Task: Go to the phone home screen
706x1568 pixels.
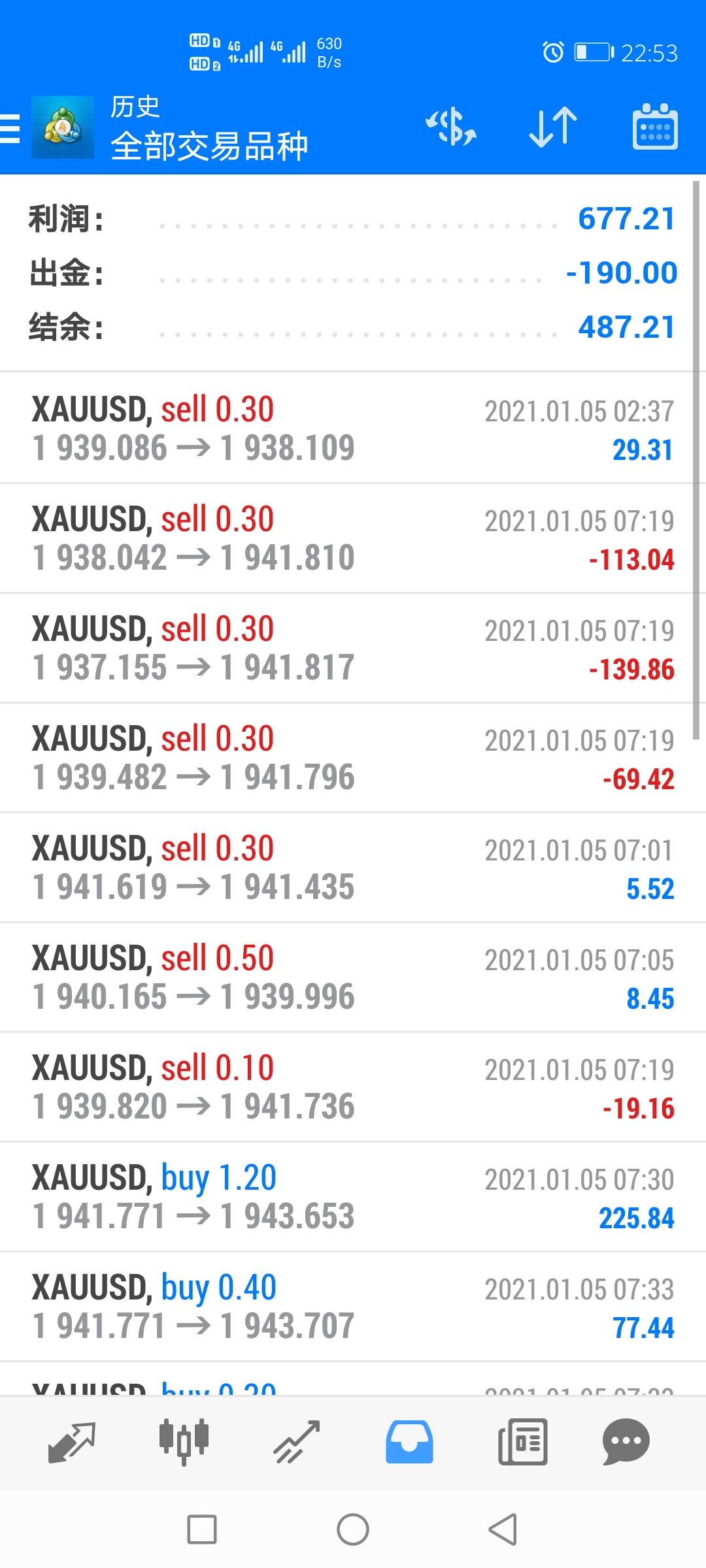Action: point(353,1529)
